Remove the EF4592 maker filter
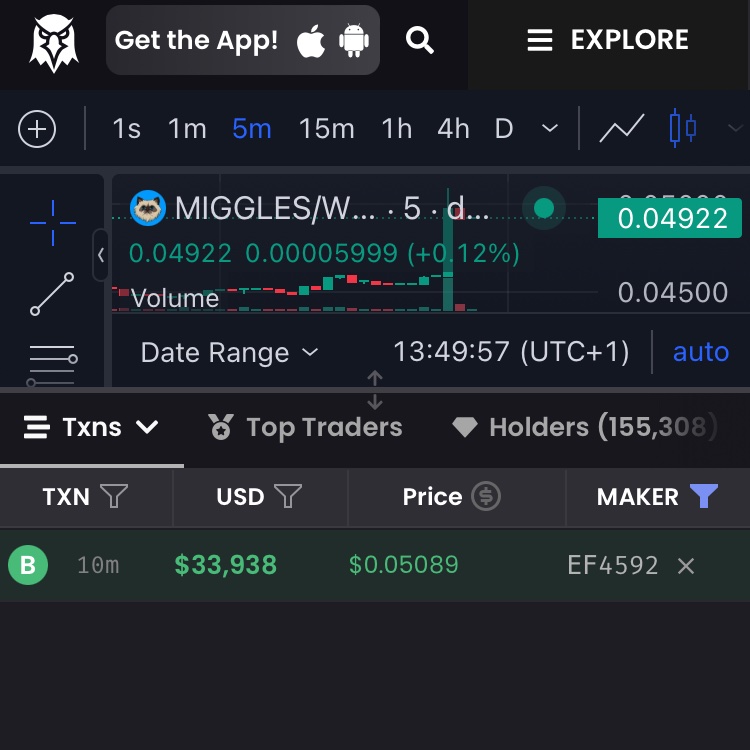Viewport: 750px width, 750px height. click(x=686, y=566)
